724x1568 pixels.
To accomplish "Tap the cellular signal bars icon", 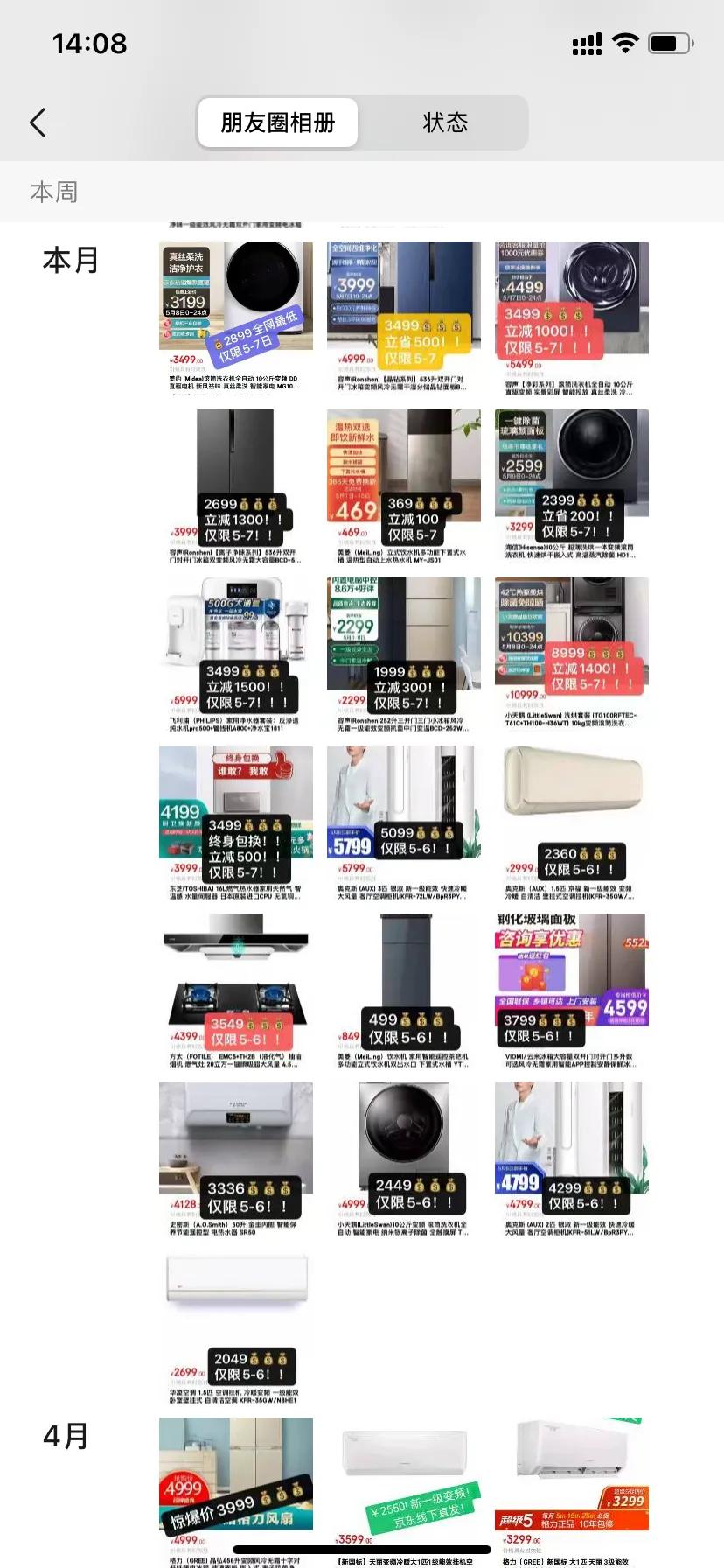I will 588,42.
